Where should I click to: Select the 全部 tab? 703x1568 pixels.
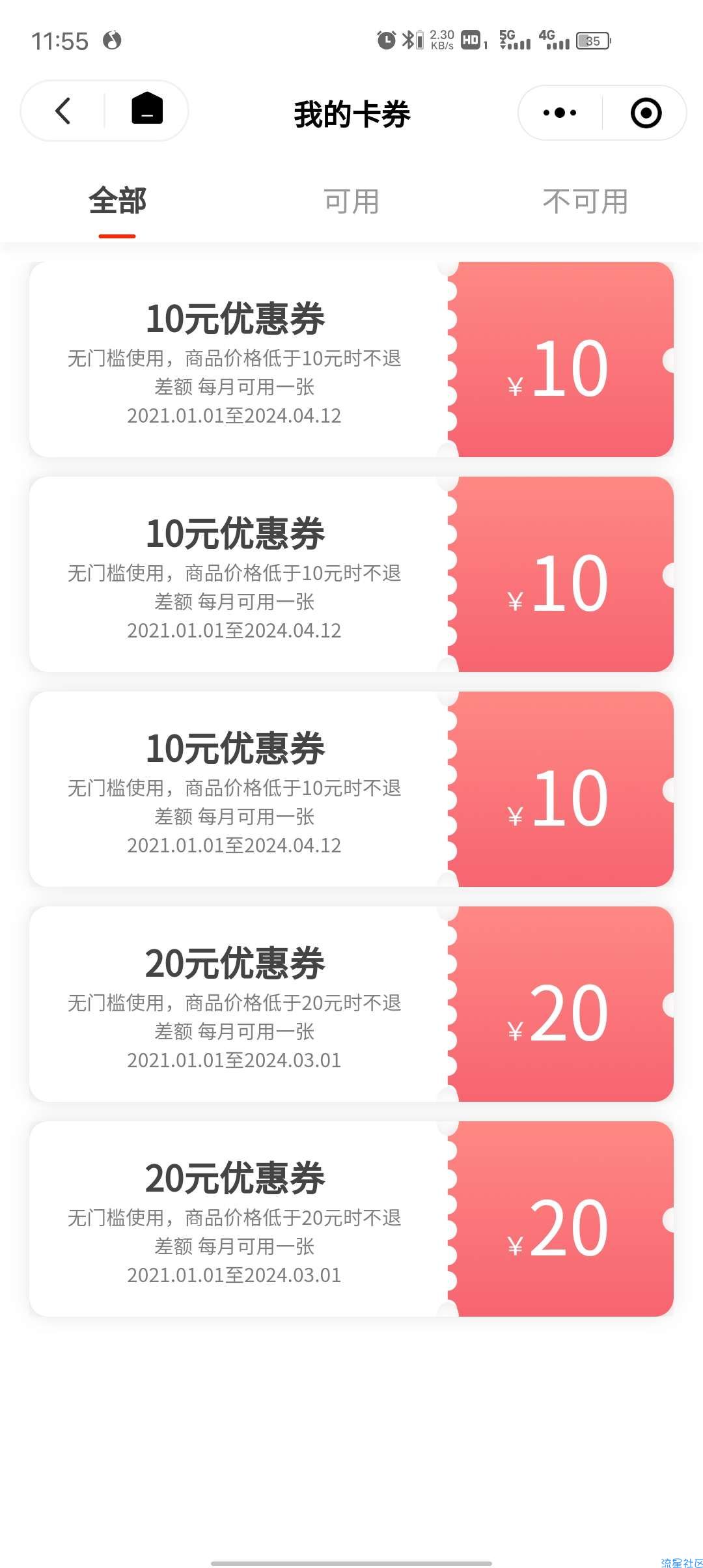[118, 201]
